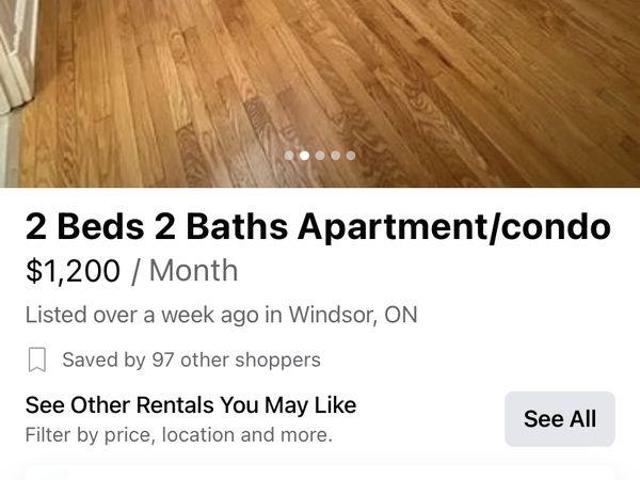Viewport: 640px width, 480px height.
Task: Save listing with bookmark icon
Action: coord(37,360)
